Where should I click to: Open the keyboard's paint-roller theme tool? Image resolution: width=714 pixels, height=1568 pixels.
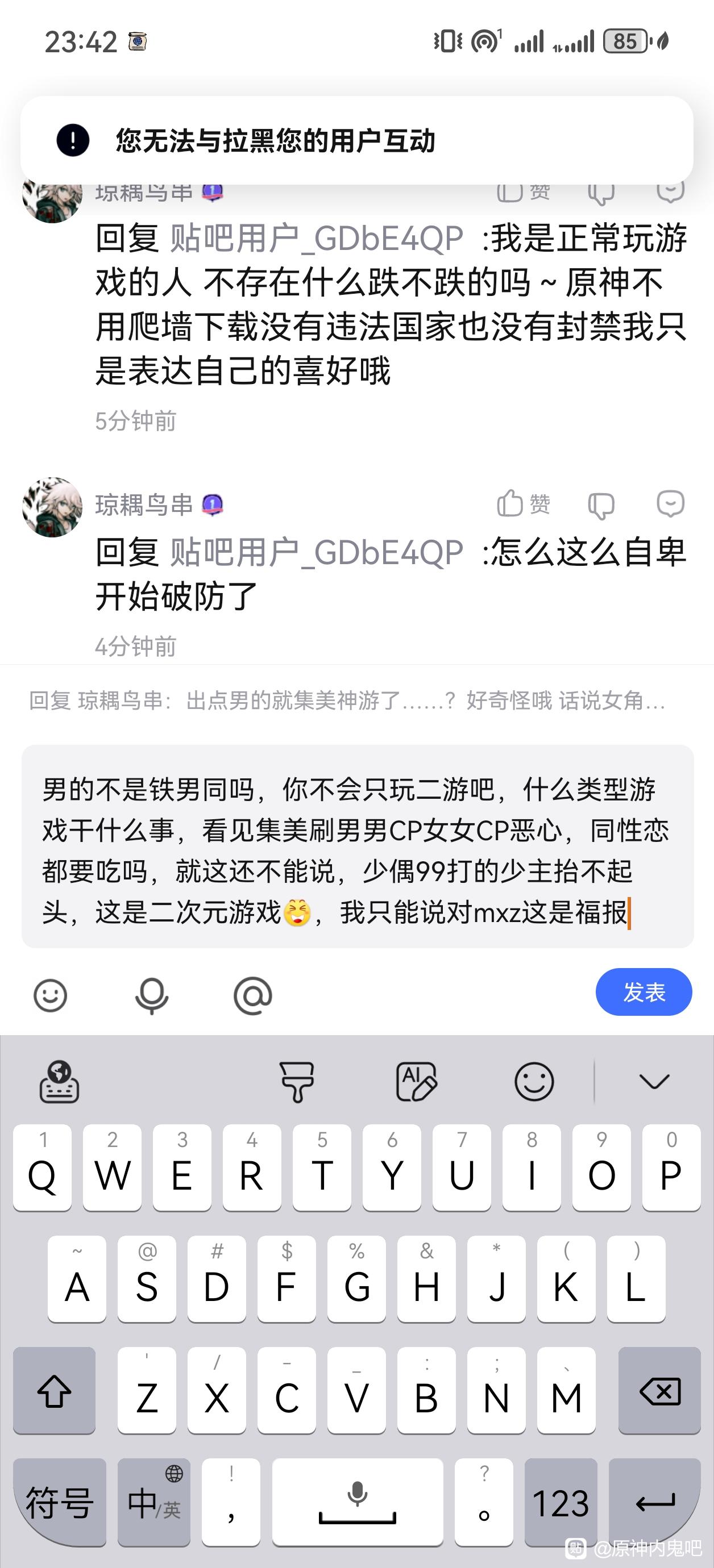tap(297, 1082)
